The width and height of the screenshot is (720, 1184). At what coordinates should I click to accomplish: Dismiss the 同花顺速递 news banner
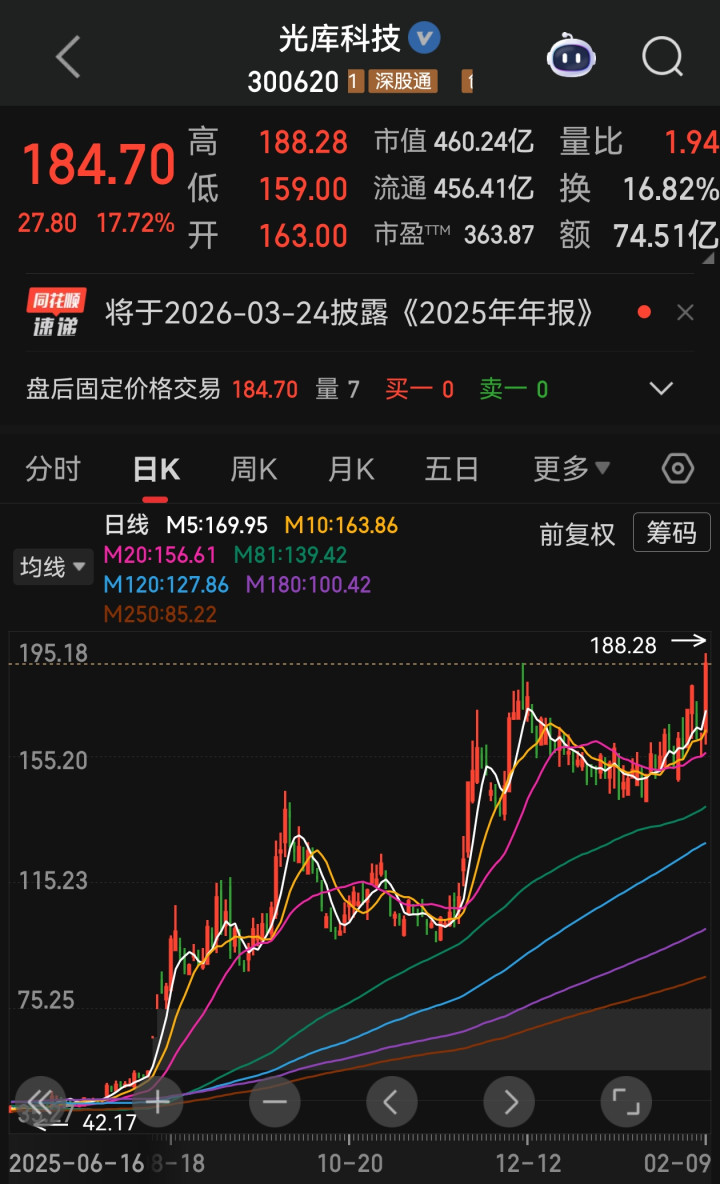coord(685,313)
